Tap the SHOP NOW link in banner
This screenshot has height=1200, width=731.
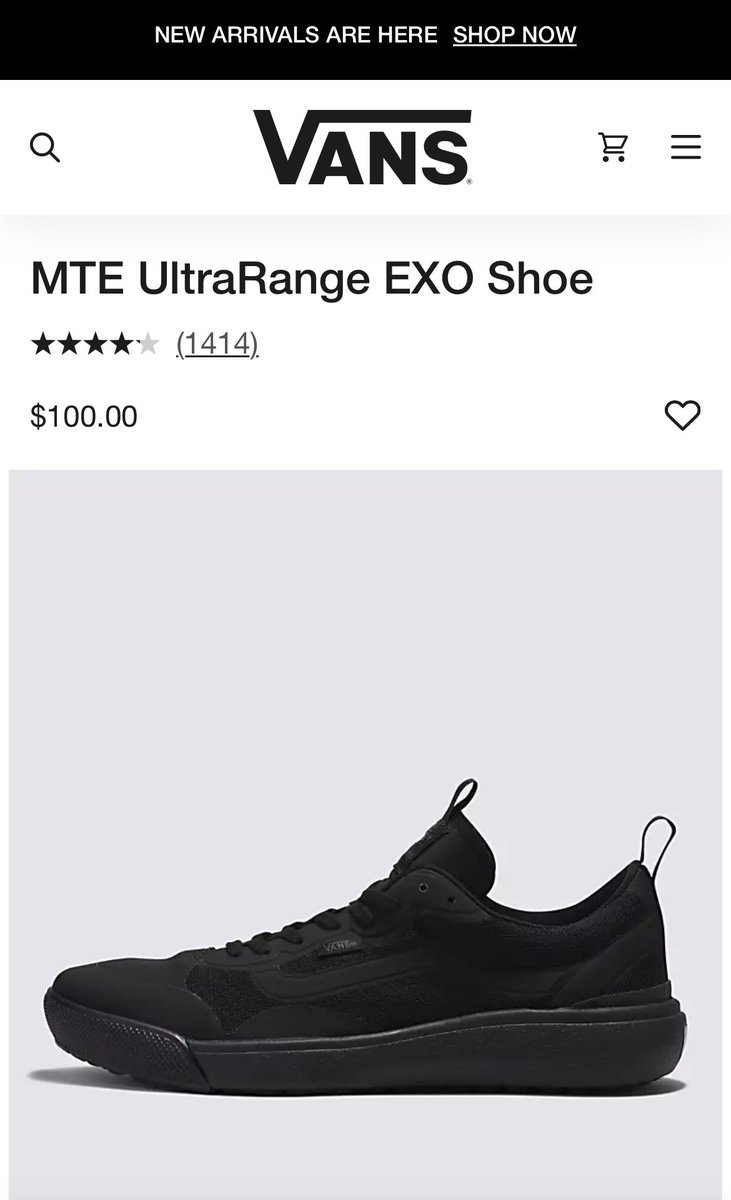click(514, 35)
